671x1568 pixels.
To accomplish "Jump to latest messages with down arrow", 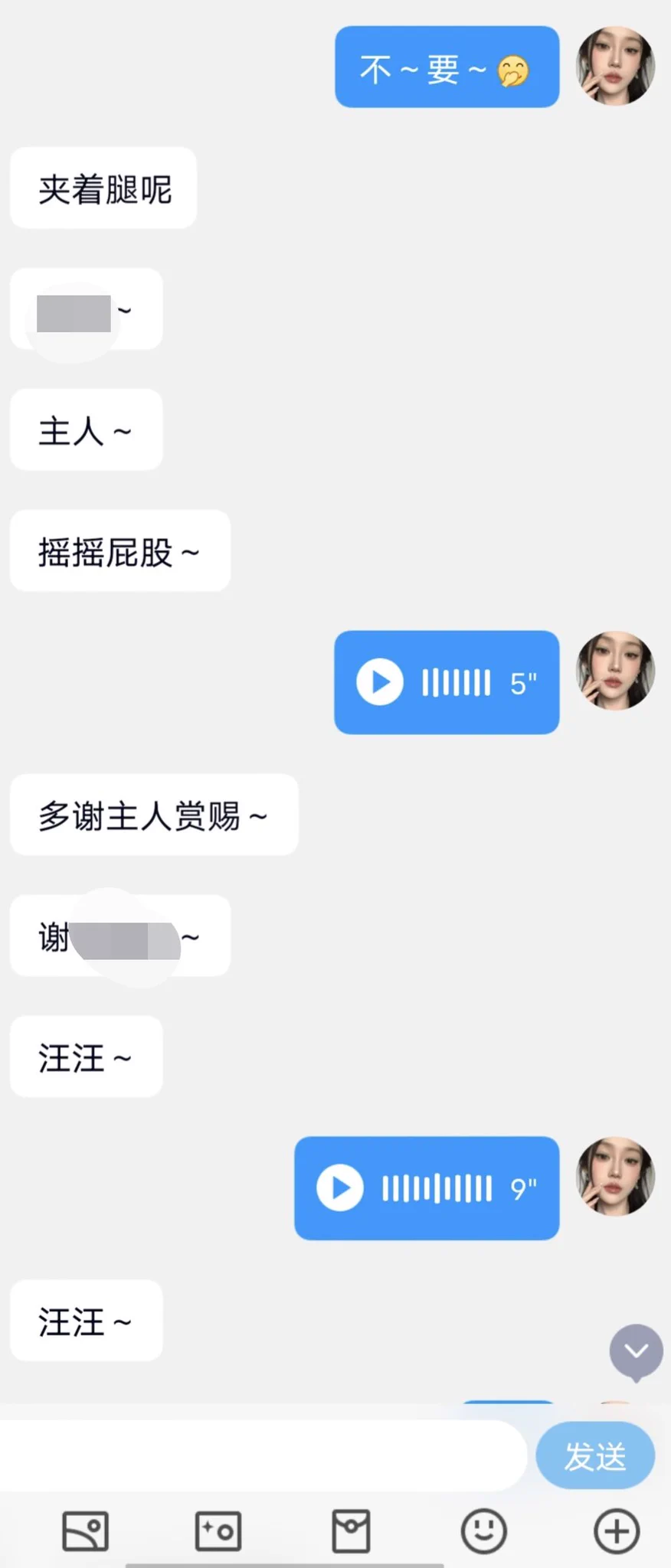I will [636, 1351].
